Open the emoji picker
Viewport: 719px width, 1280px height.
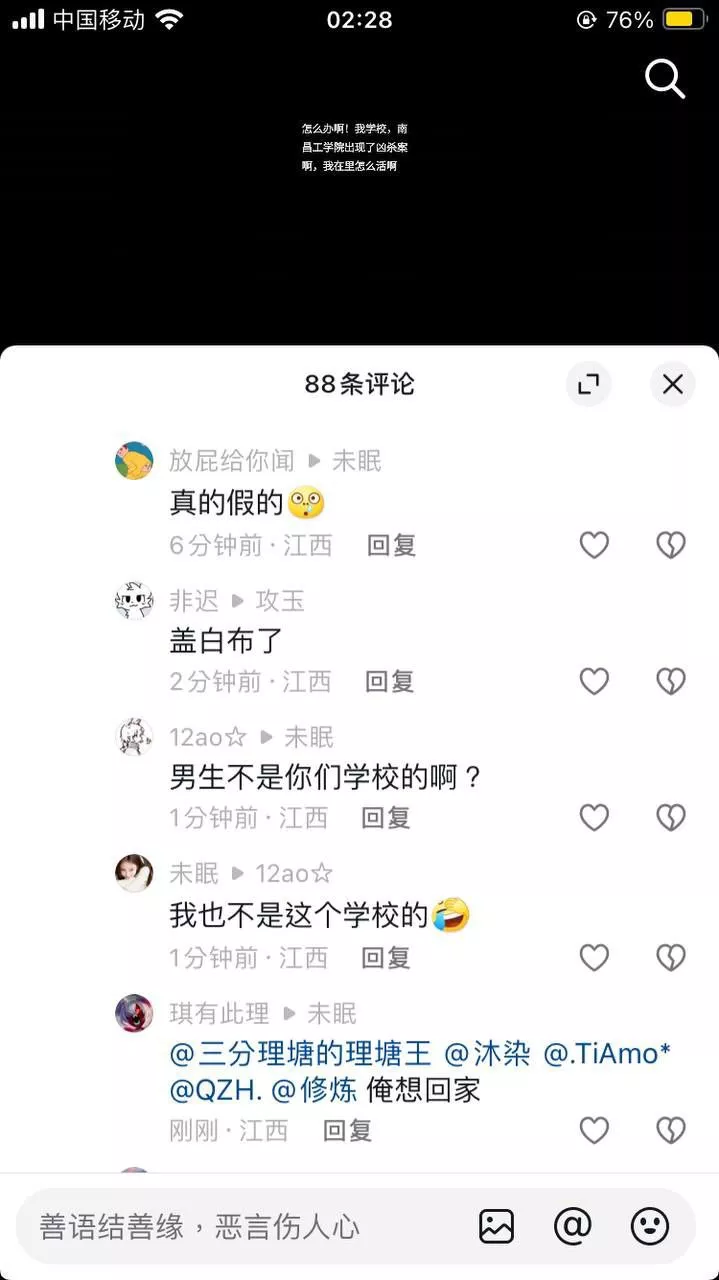tap(650, 1226)
